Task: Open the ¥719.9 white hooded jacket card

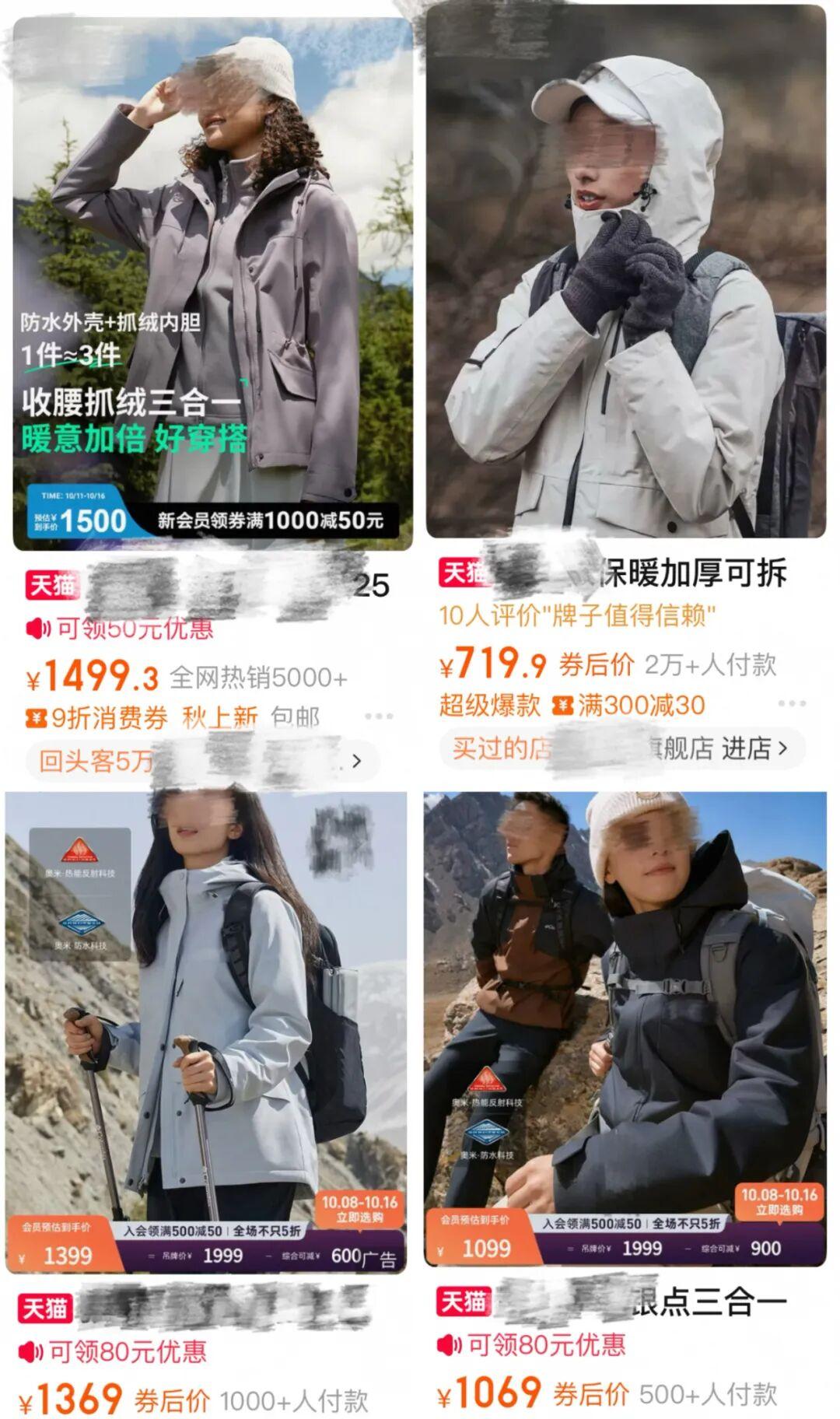Action: [625, 272]
